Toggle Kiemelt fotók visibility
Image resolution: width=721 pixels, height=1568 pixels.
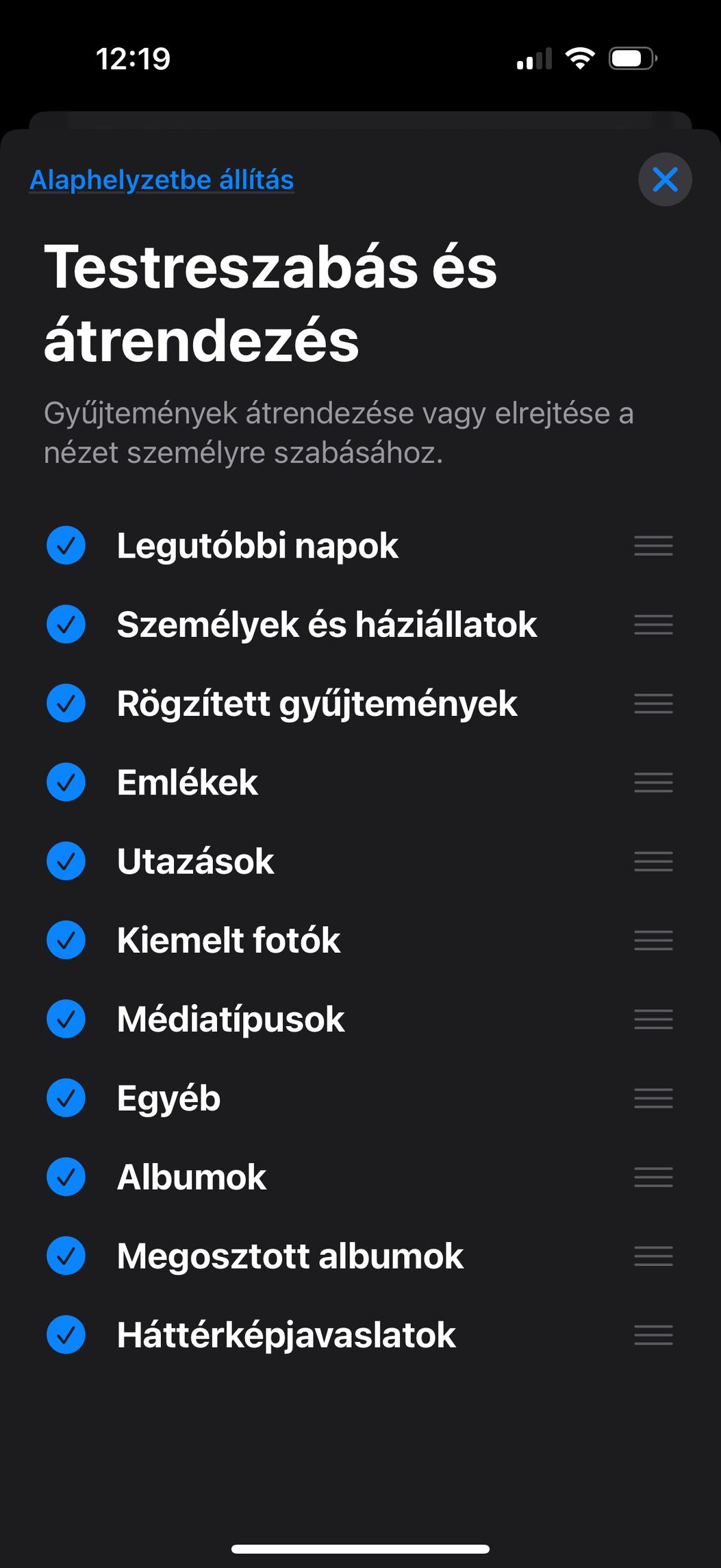pos(66,940)
